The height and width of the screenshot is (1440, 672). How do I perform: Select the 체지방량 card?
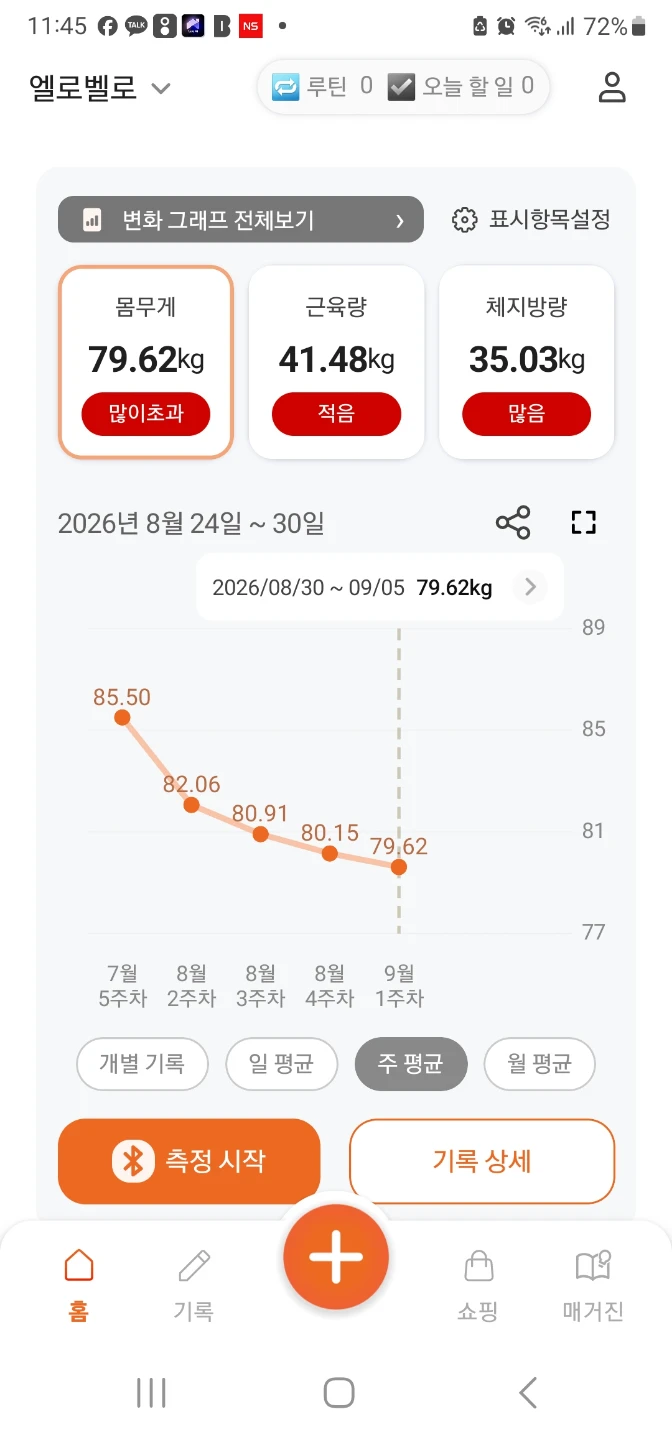tap(526, 362)
